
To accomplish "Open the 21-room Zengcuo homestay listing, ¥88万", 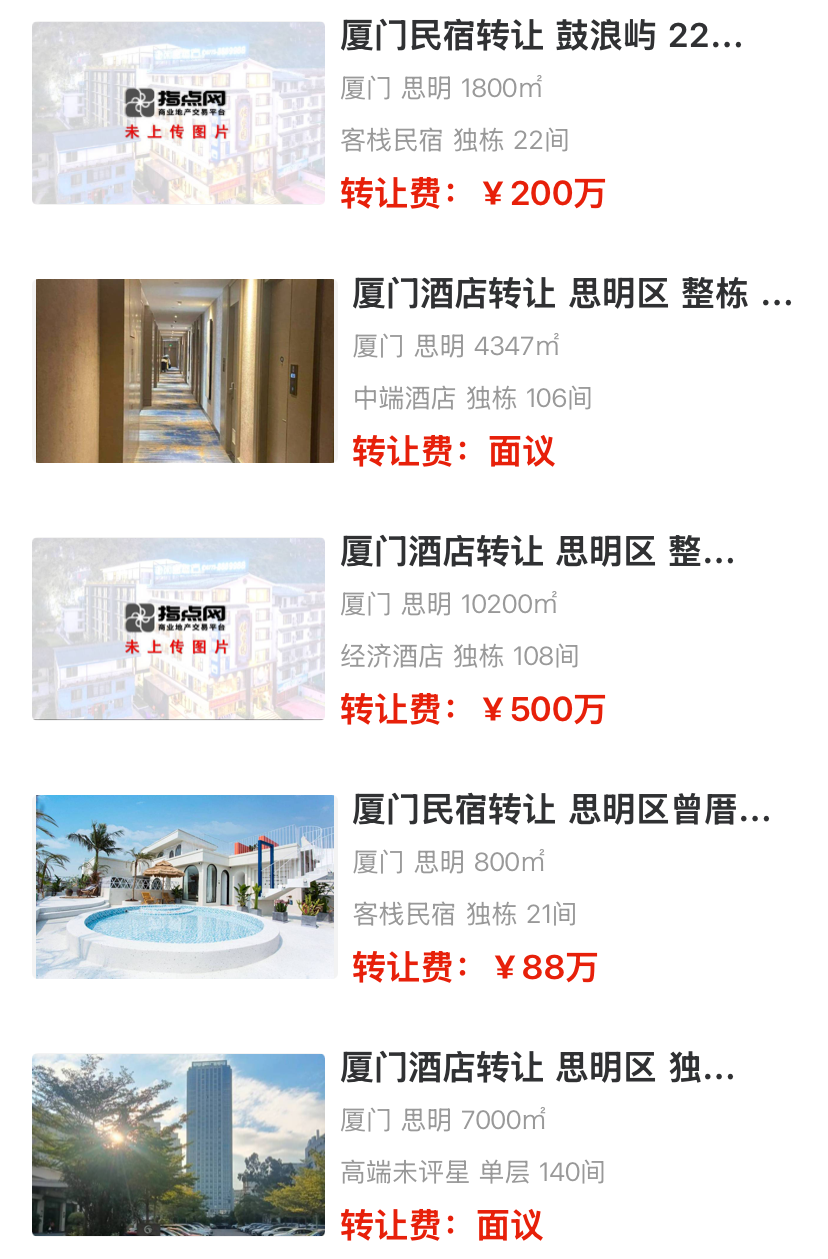I will tap(560, 811).
